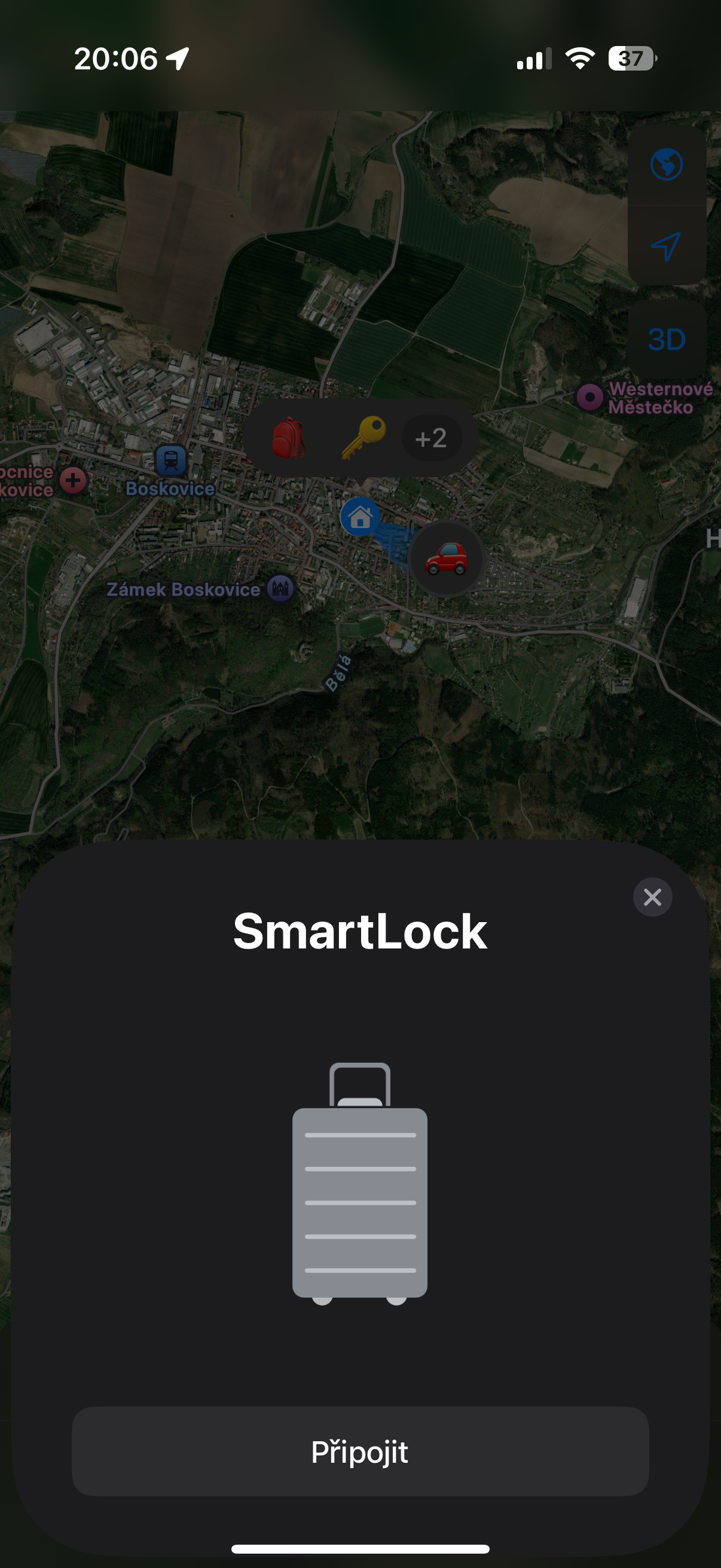The image size is (721, 1568).
Task: Open the Zámek Boskovice landmark marker
Action: click(x=280, y=588)
